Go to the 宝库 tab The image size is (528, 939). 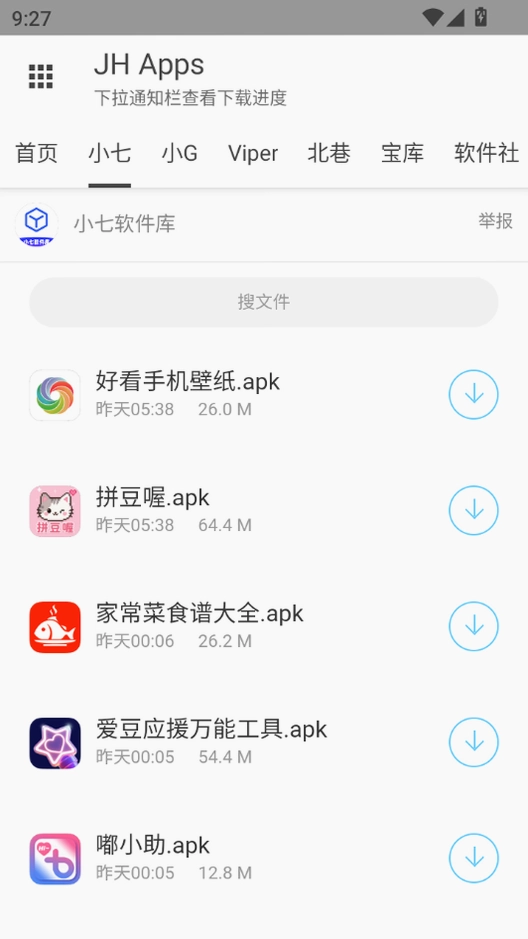402,153
